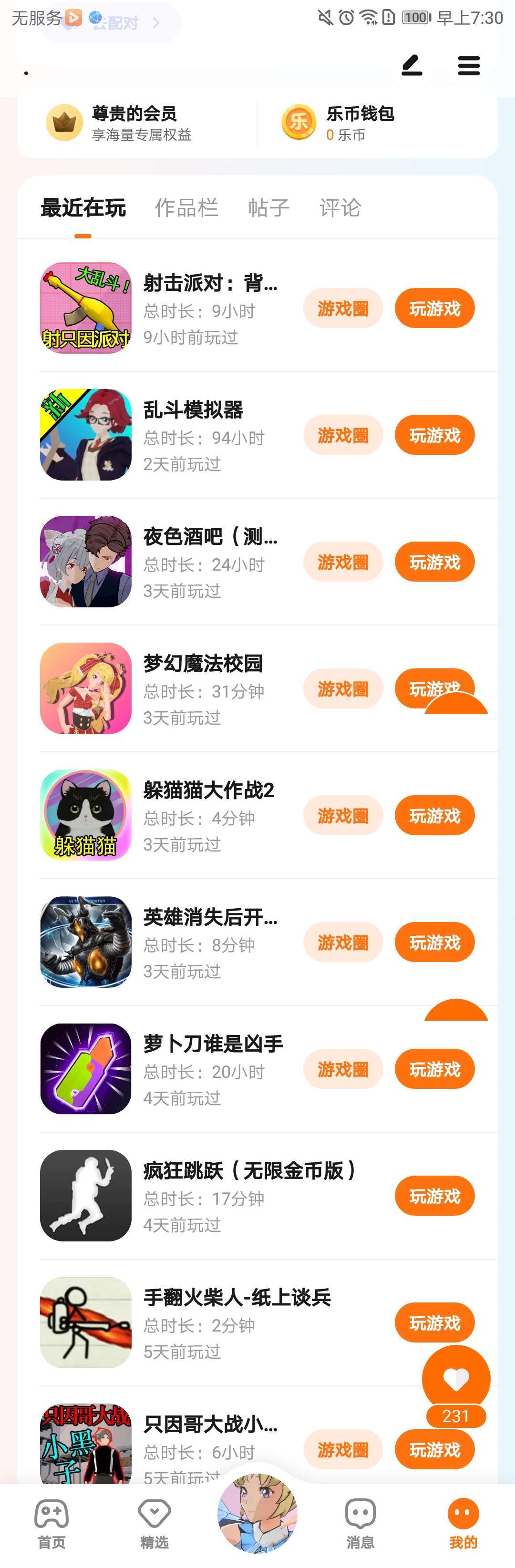Switch to the 精选 tab
515x1568 pixels.
(x=154, y=1523)
